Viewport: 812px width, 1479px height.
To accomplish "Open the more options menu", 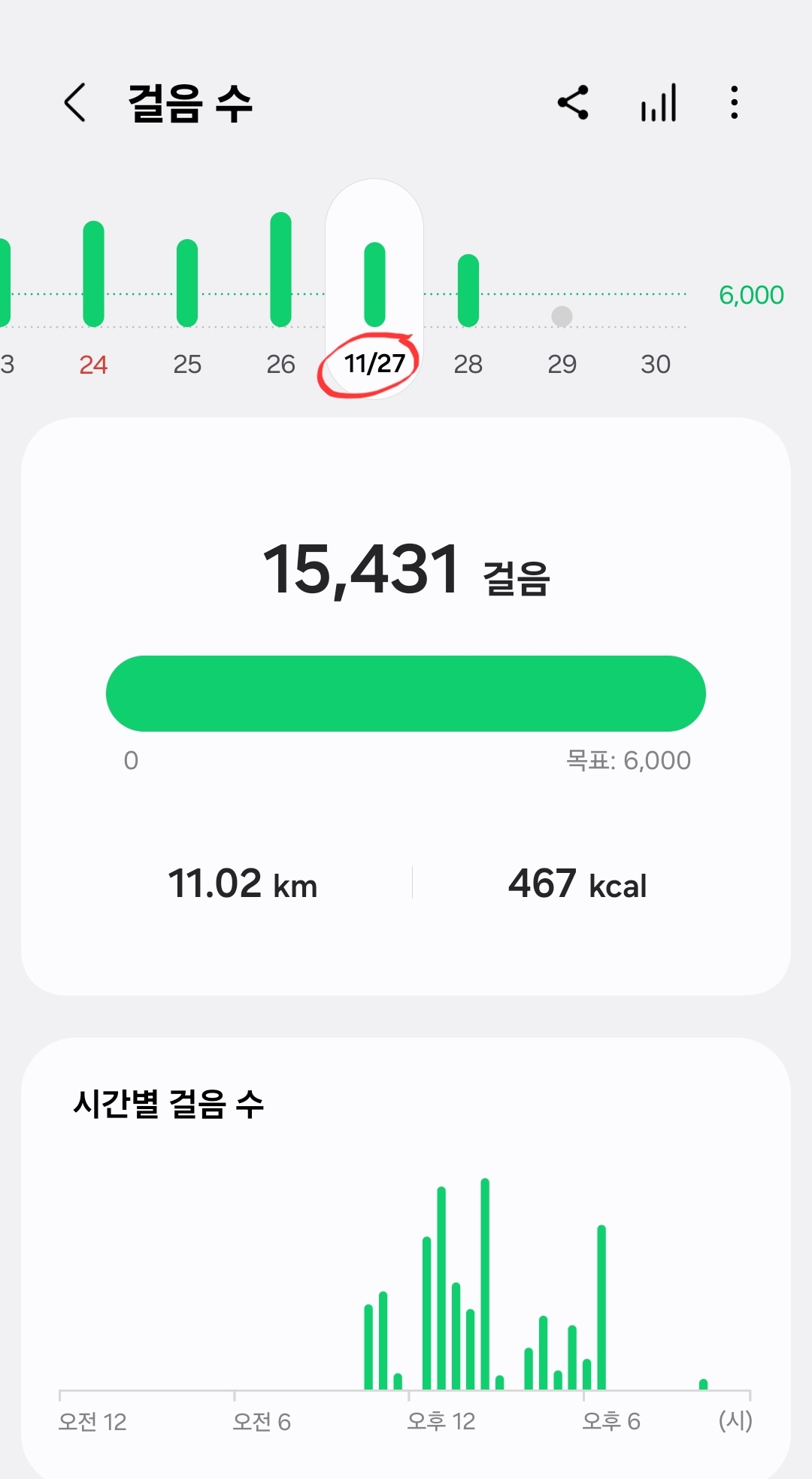I will 735,102.
